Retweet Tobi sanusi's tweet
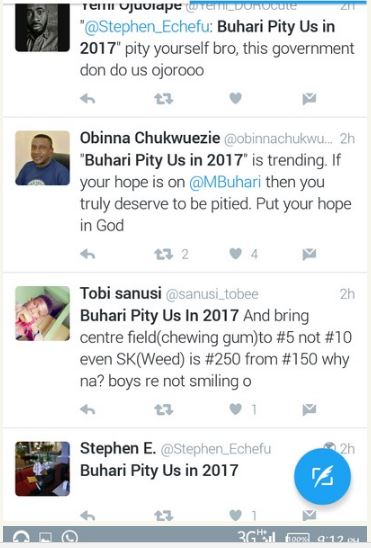Viewport: 371px width, 548px height. 163,409
